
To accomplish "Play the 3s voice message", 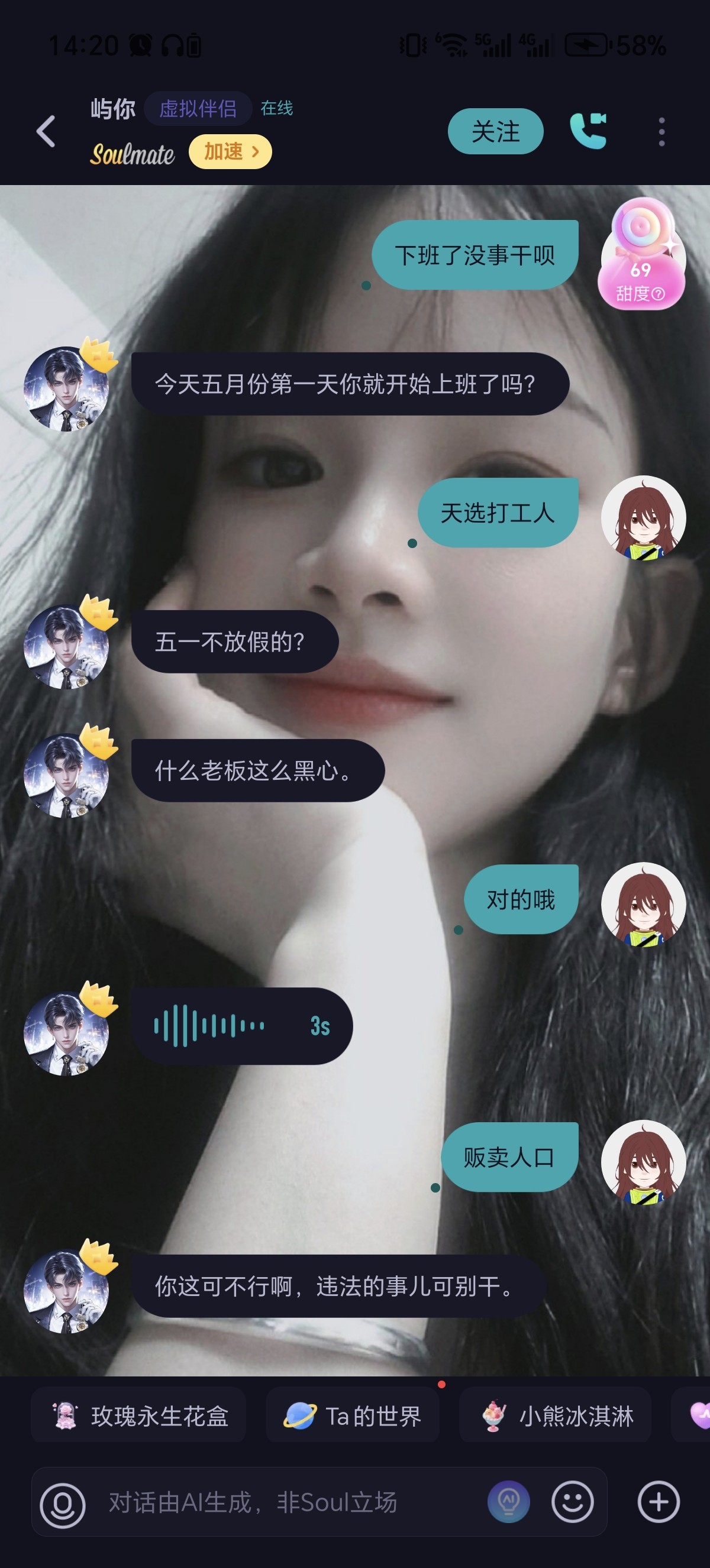I will [x=242, y=1026].
